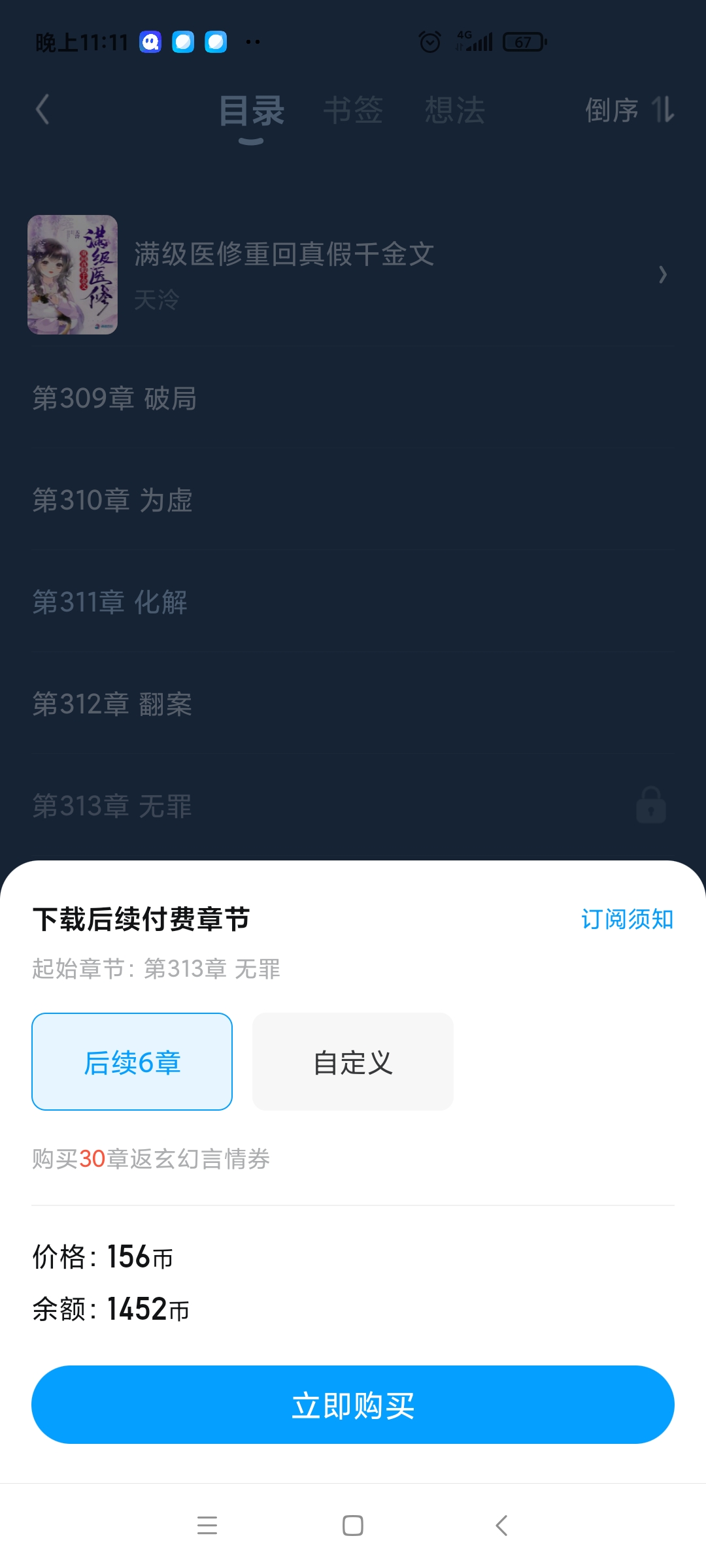Select the 目录 tab
706x1568 pixels.
252,111
